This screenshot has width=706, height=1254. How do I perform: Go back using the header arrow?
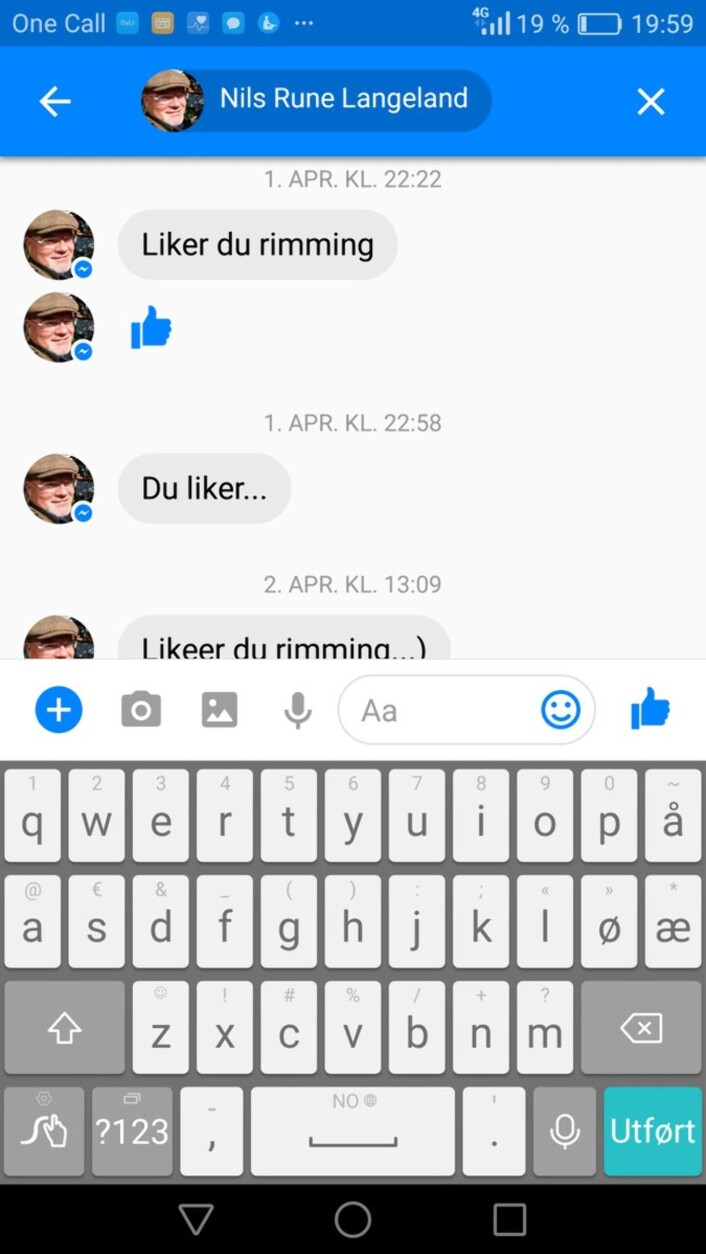click(55, 101)
